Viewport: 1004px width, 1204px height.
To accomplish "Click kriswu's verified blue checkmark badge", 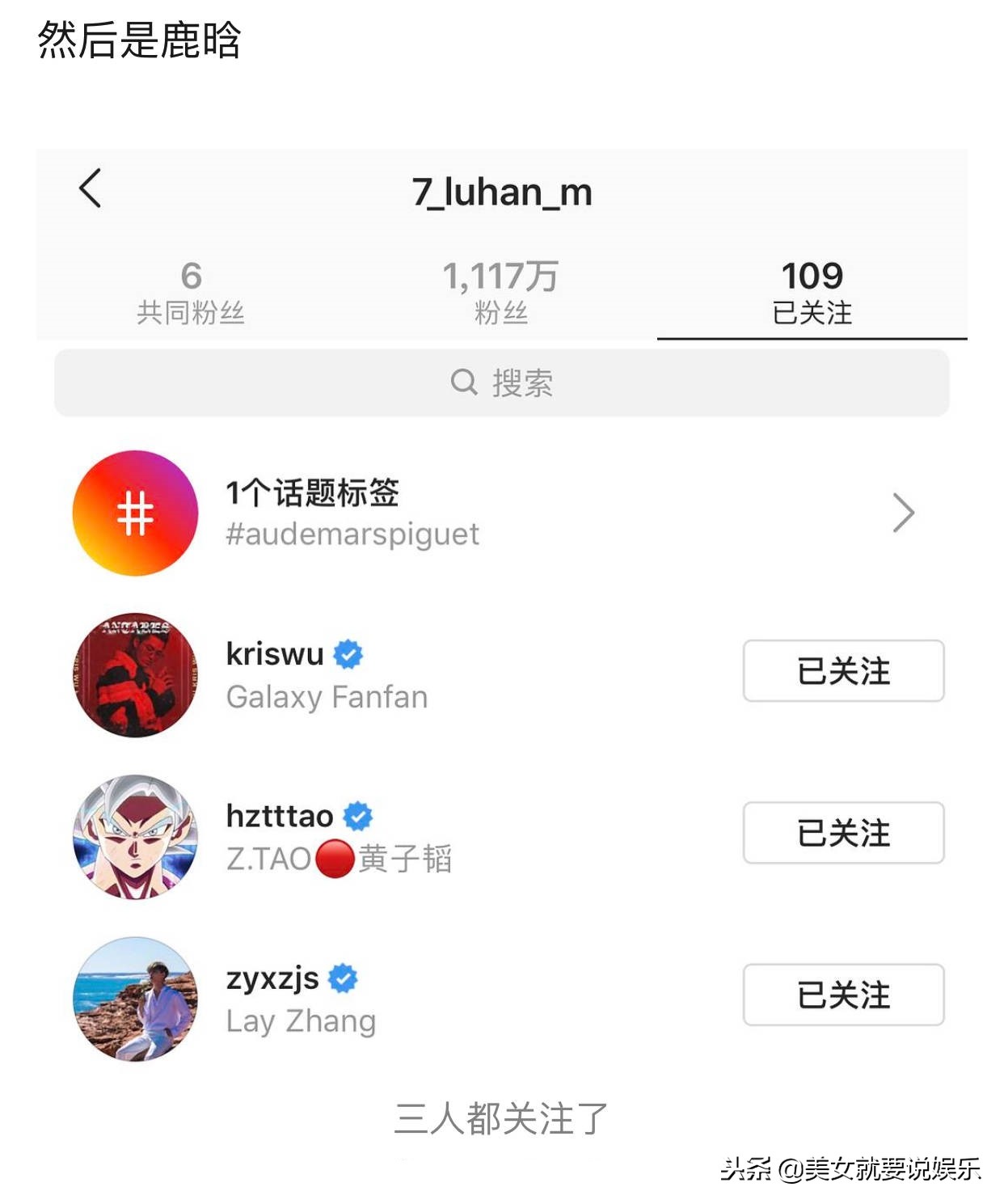I will (x=351, y=654).
